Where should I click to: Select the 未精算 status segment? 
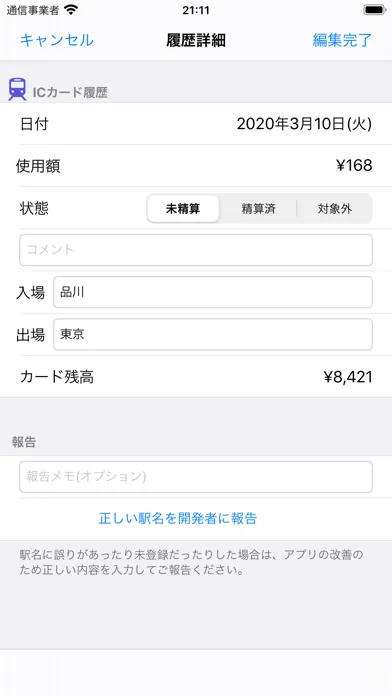(x=183, y=209)
